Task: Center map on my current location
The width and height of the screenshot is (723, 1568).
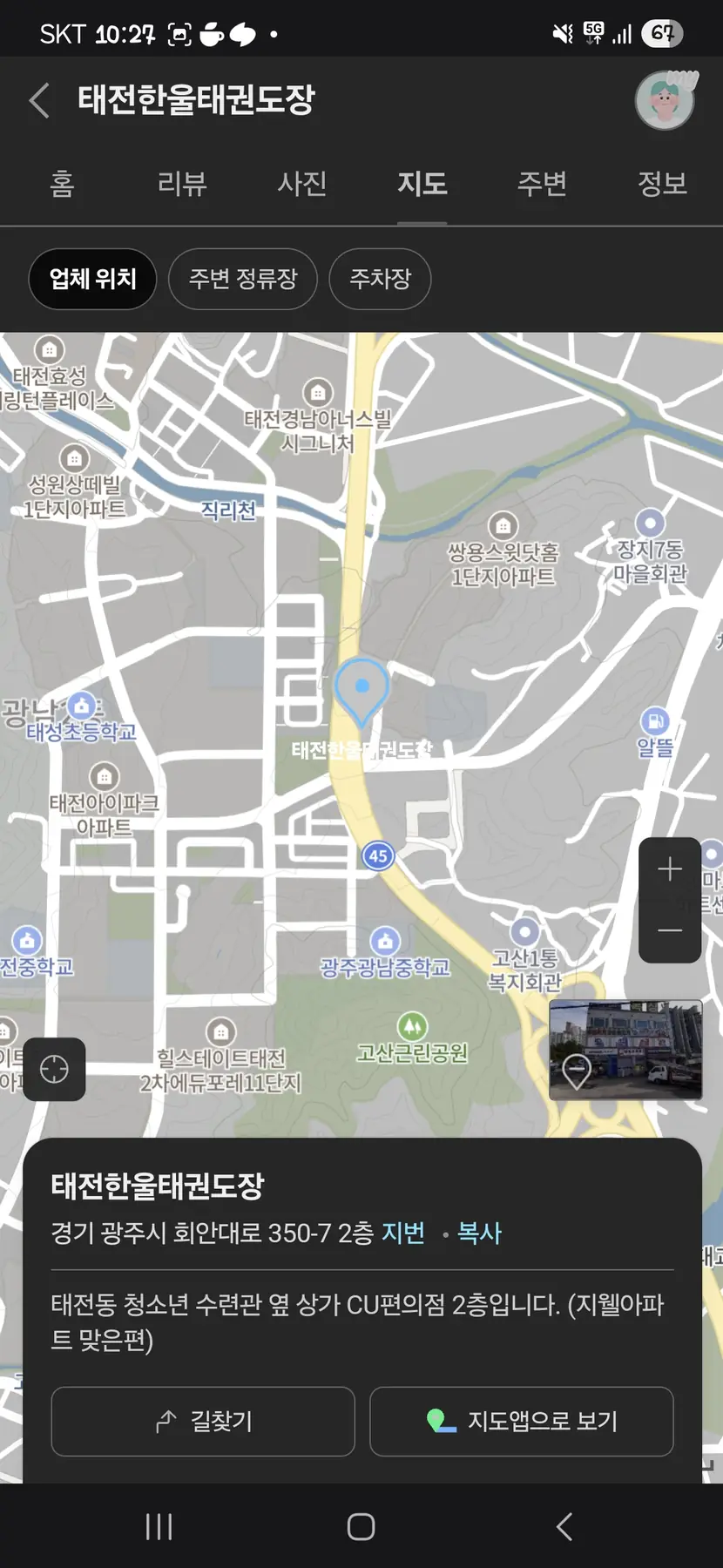Action: [54, 1069]
